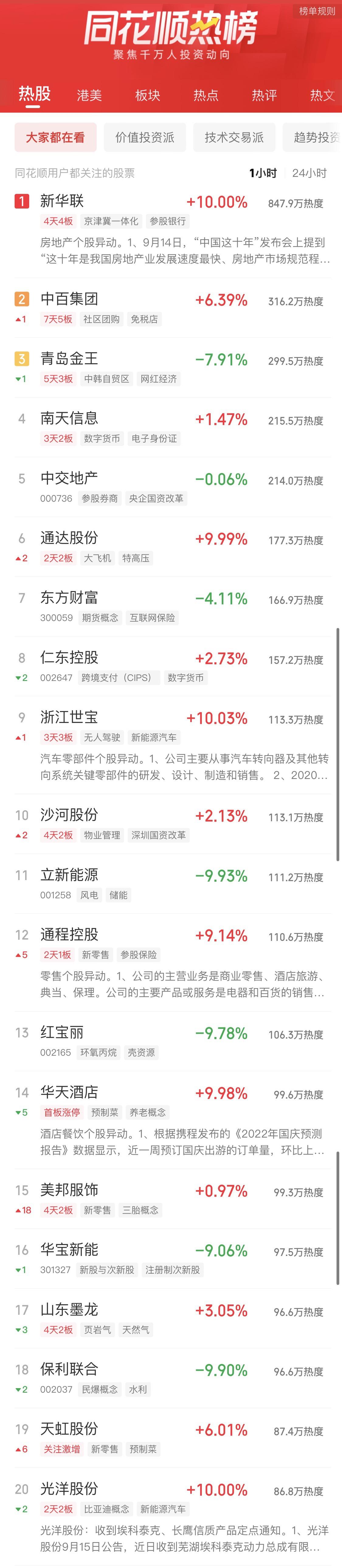The image size is (342, 1568).
Task: Open the stock 青岛金王
Action: pyautogui.click(x=69, y=359)
